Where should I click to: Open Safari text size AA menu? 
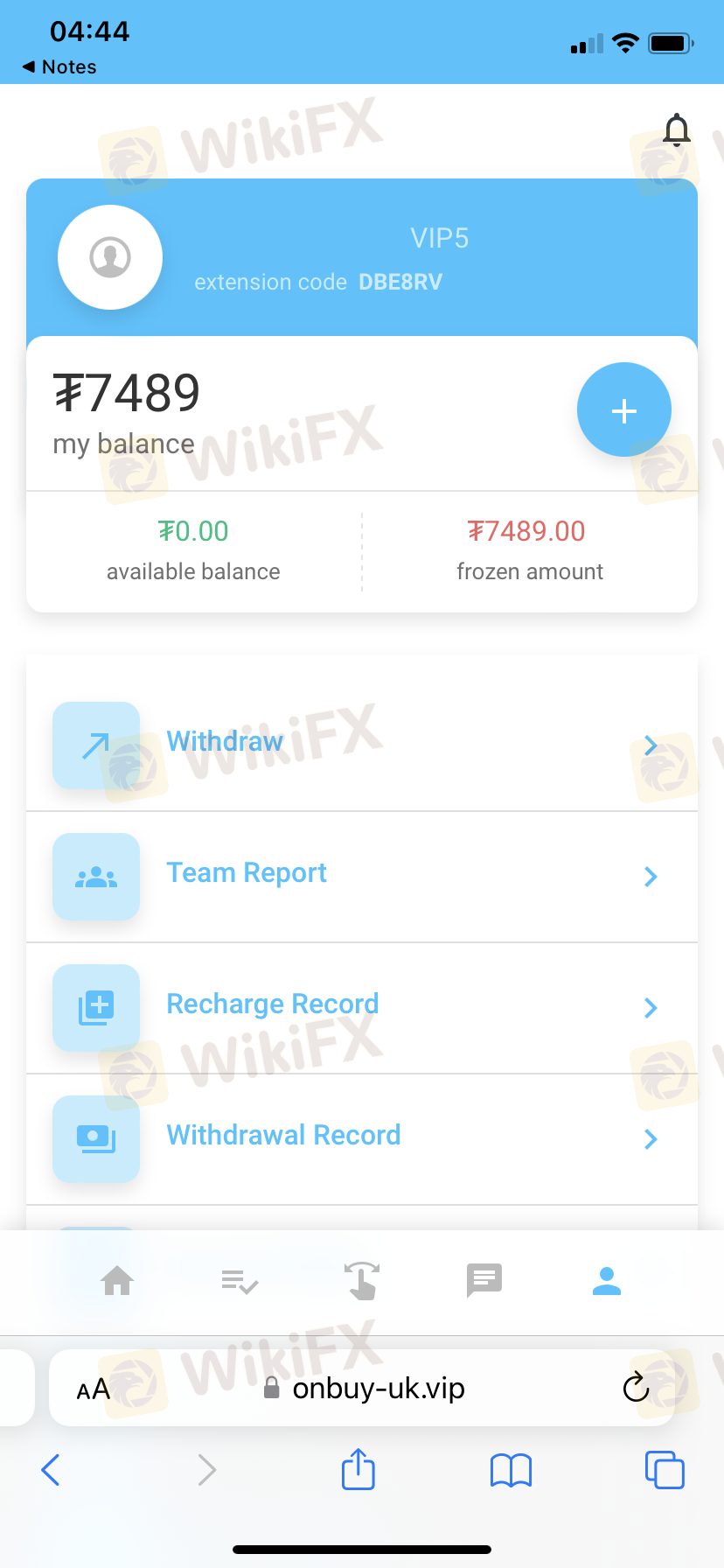click(94, 1389)
